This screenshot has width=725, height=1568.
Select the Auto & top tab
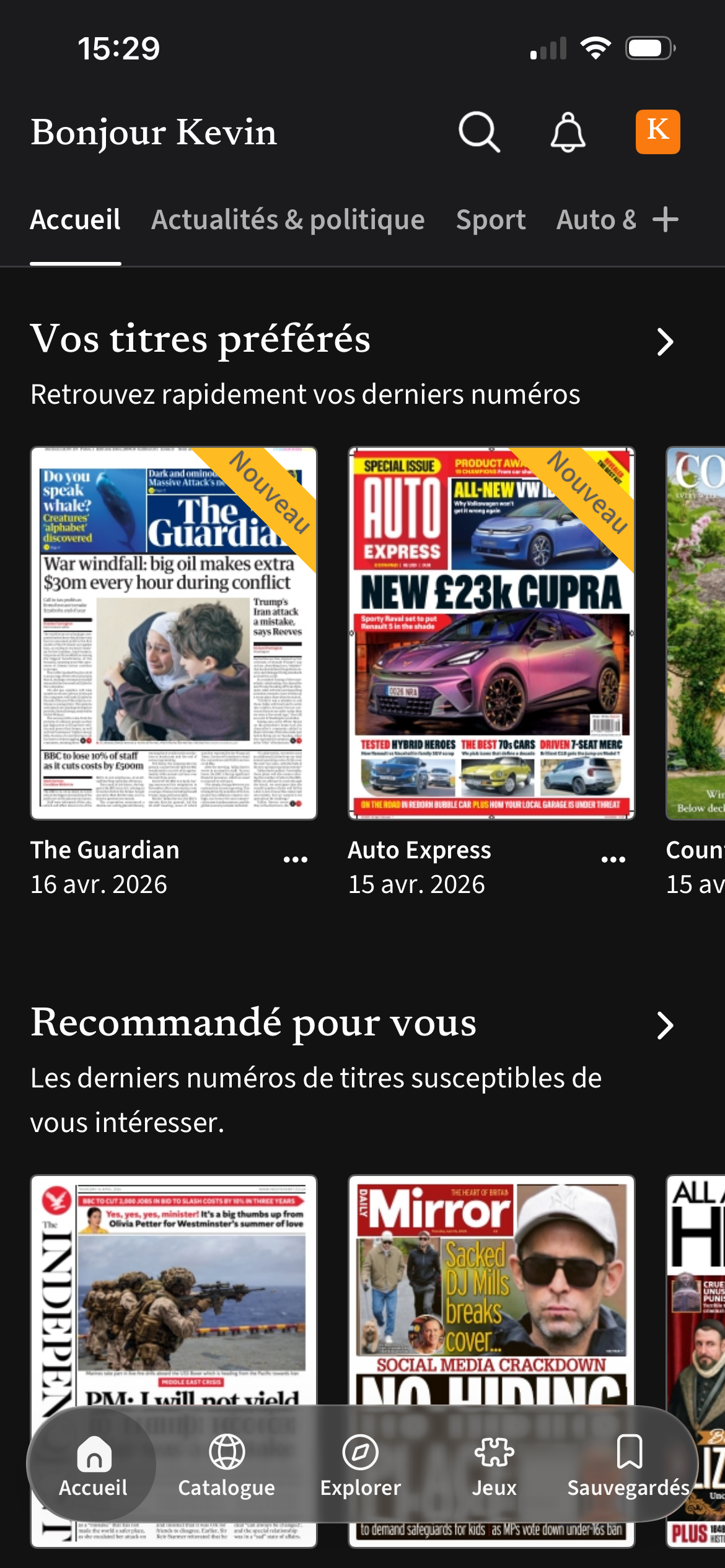[596, 220]
